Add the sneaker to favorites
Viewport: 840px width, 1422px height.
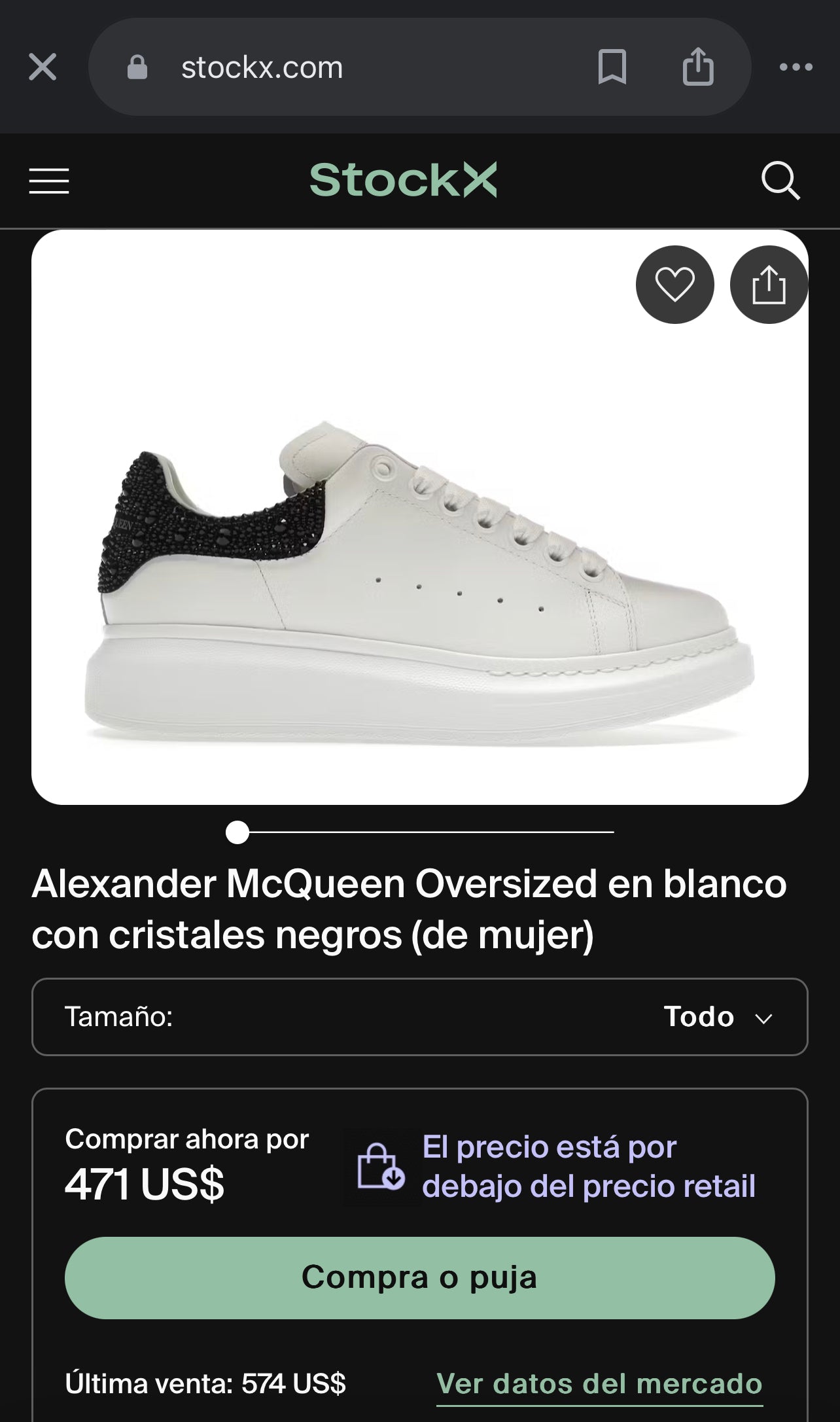click(x=674, y=285)
